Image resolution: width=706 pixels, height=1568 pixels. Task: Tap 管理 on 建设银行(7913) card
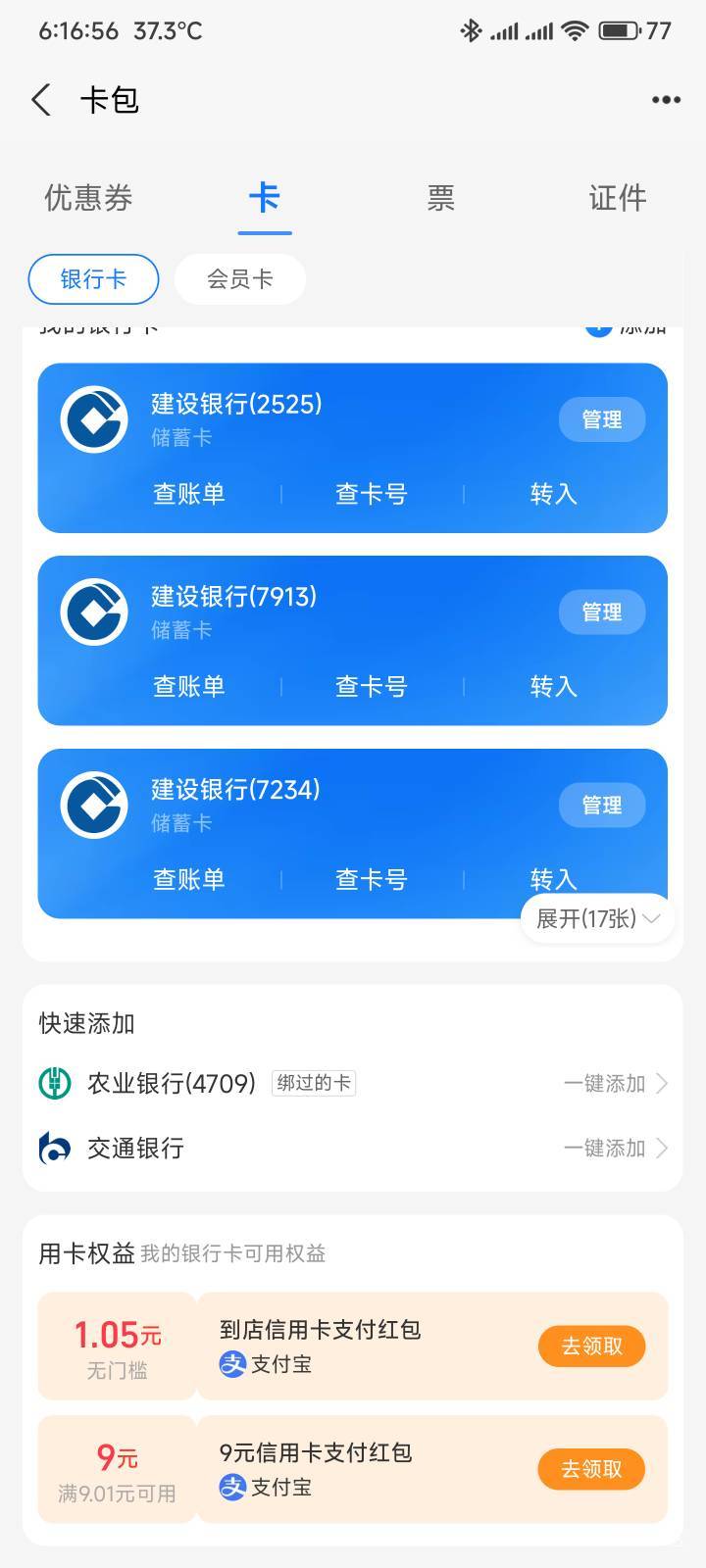tap(602, 612)
